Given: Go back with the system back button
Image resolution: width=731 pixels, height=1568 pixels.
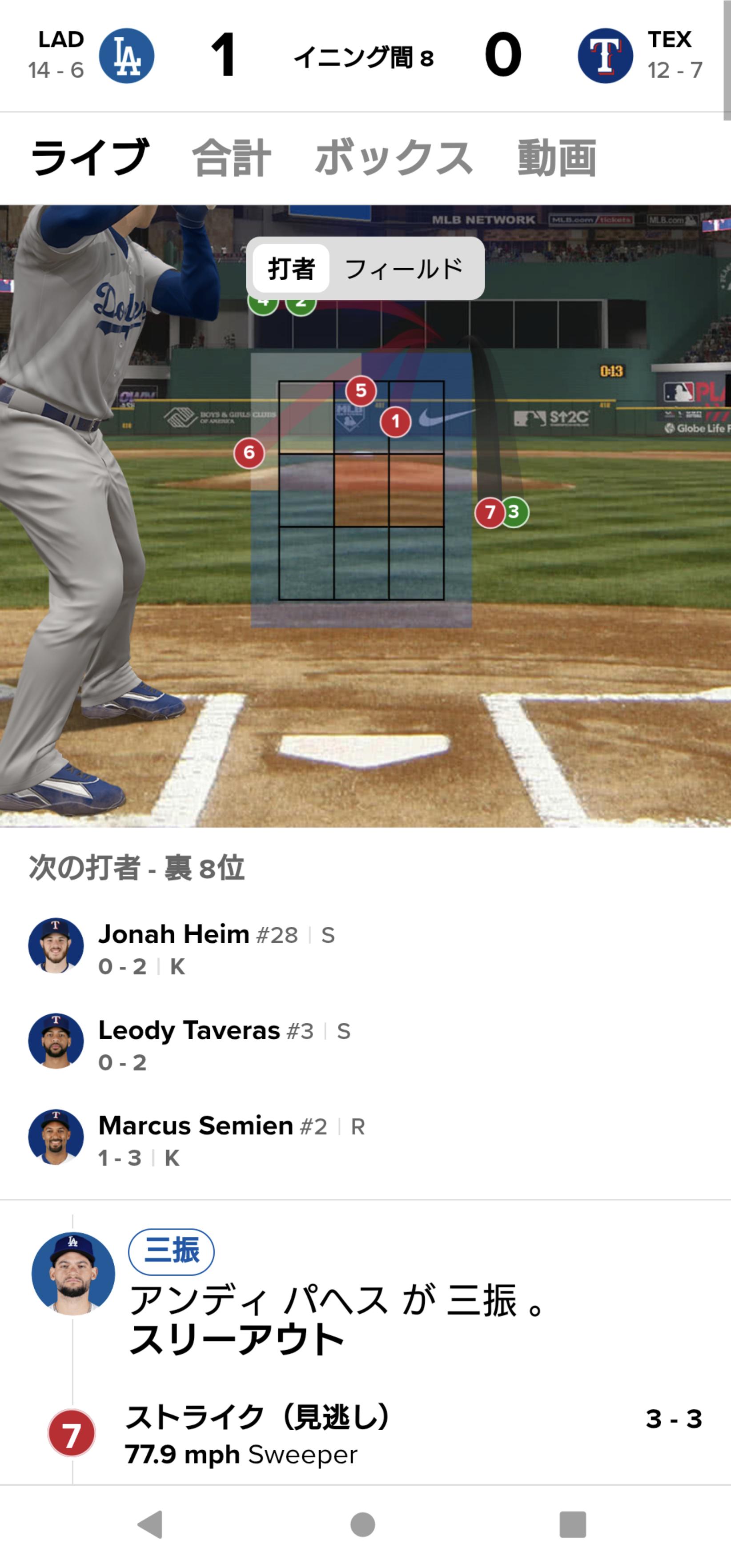Looking at the screenshot, I should 150,1525.
